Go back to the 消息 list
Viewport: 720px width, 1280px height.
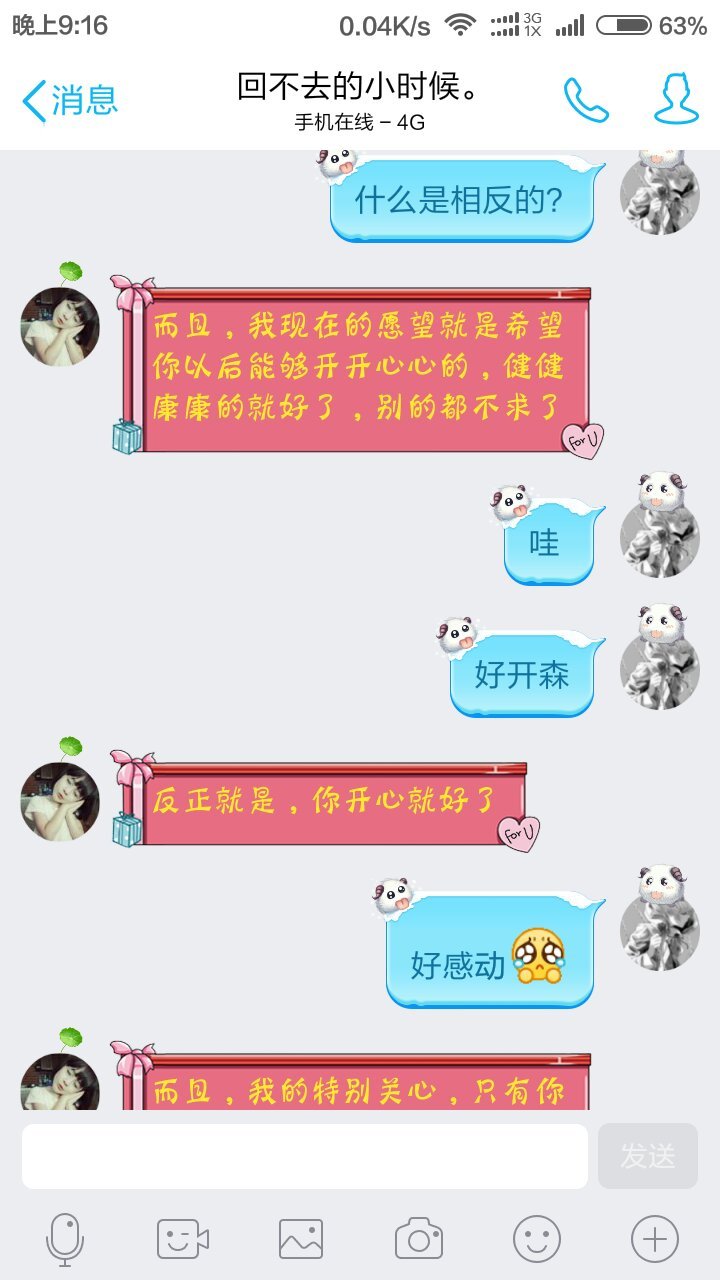tap(70, 101)
